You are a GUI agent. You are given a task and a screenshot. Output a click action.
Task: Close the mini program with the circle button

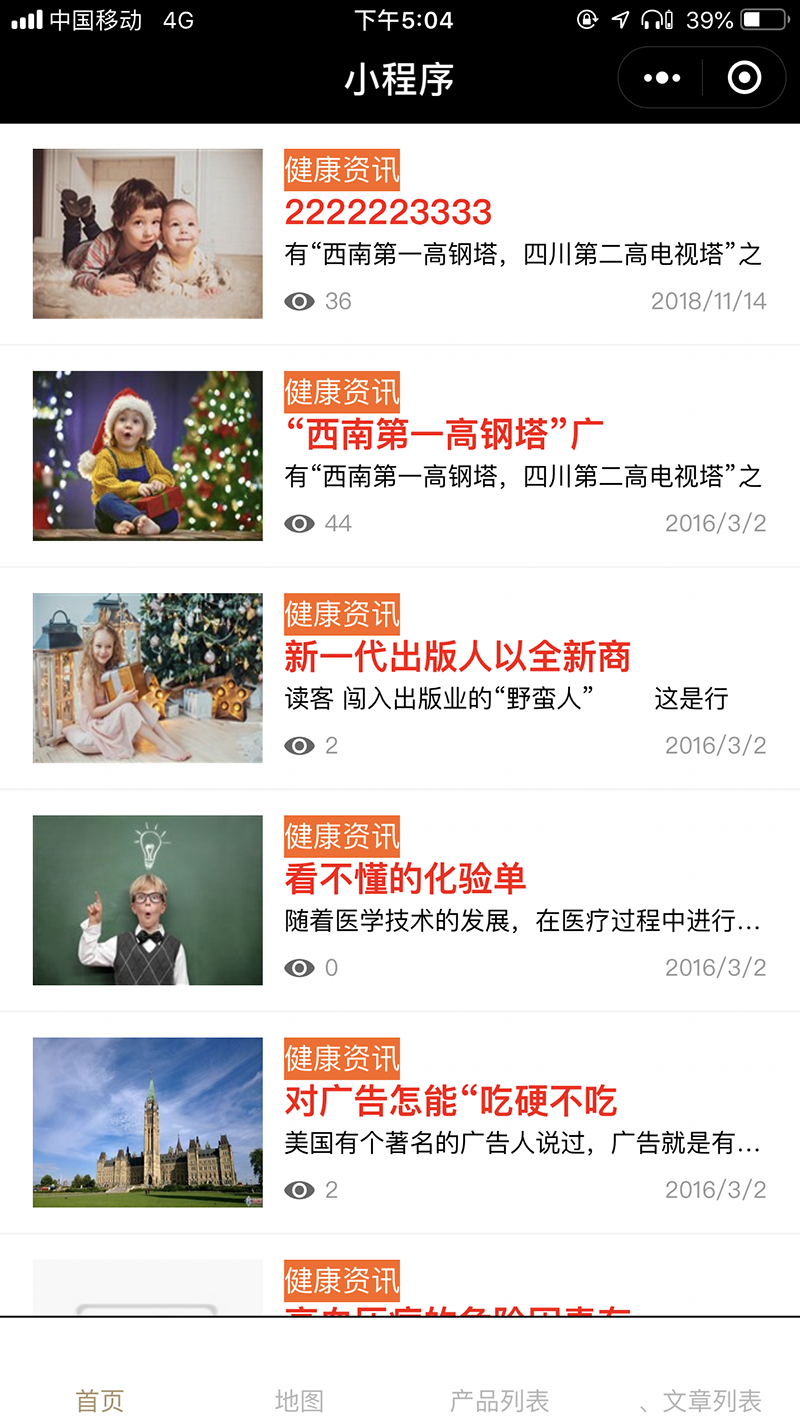click(745, 78)
